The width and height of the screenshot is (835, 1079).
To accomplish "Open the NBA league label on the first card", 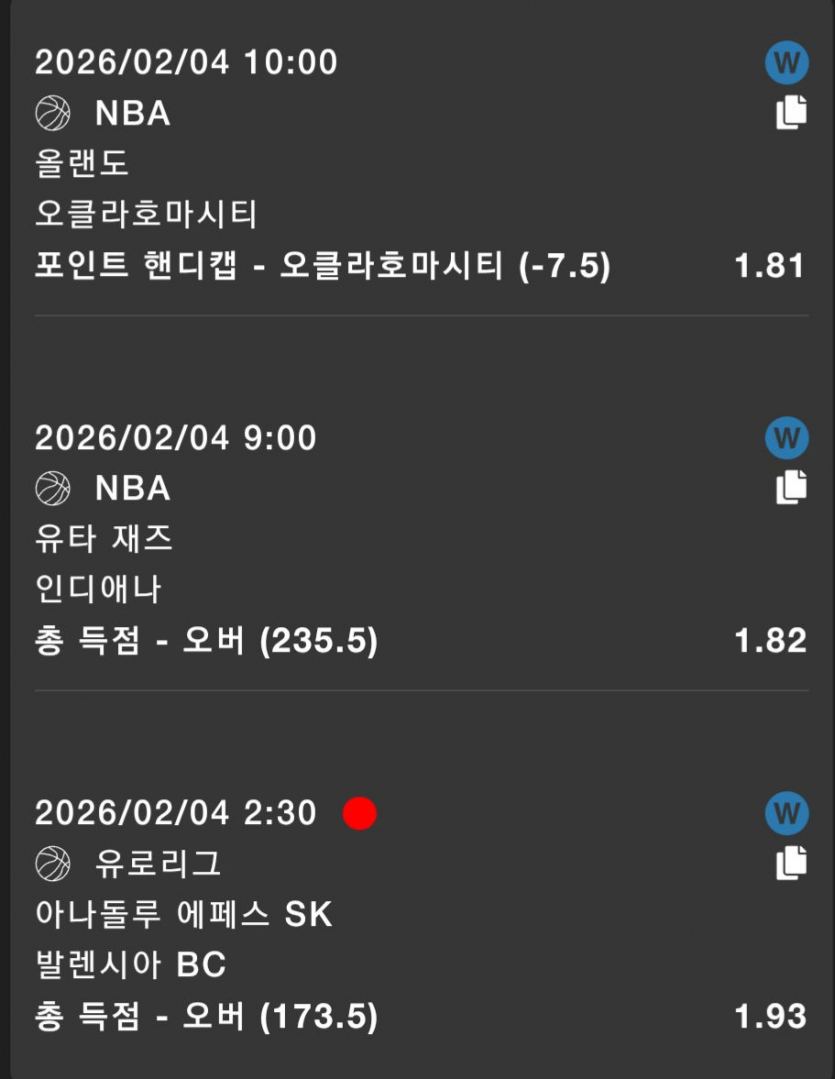I will pyautogui.click(x=135, y=113).
